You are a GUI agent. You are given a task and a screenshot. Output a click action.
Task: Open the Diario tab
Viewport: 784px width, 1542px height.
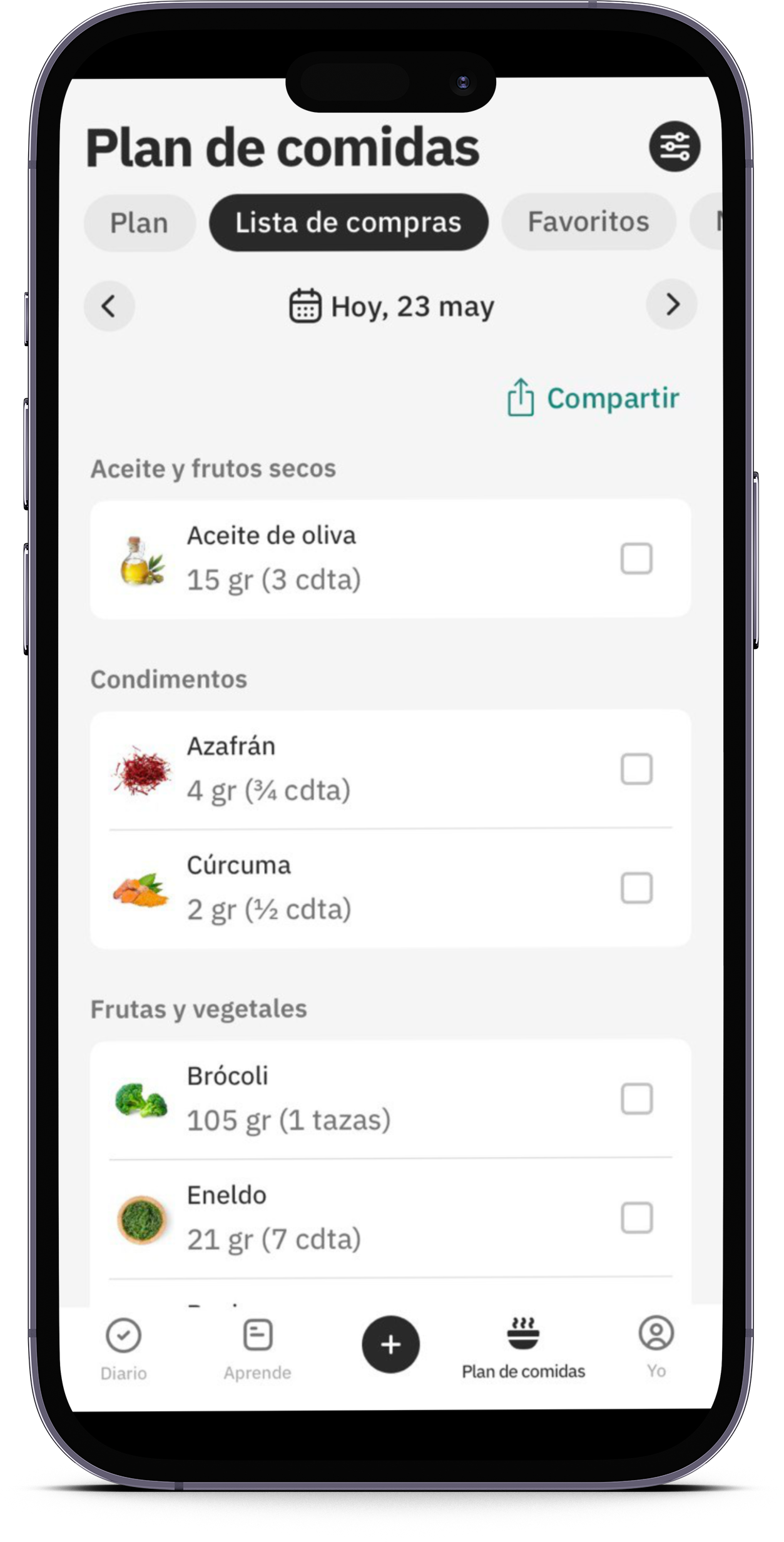tap(124, 1349)
